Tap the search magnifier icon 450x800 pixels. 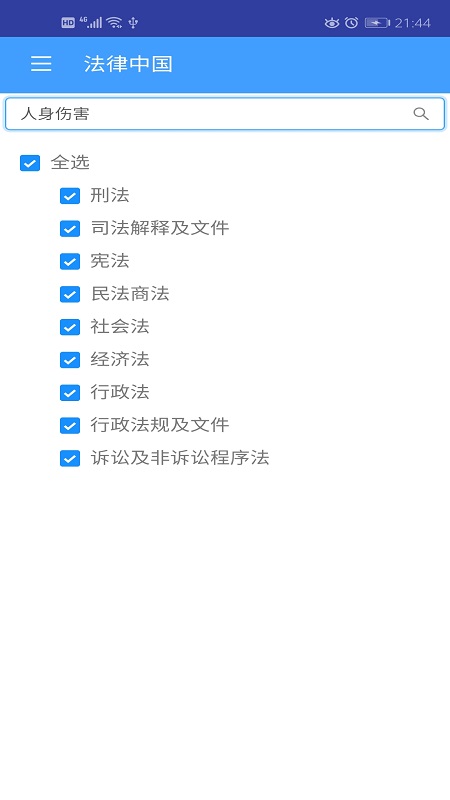(421, 114)
